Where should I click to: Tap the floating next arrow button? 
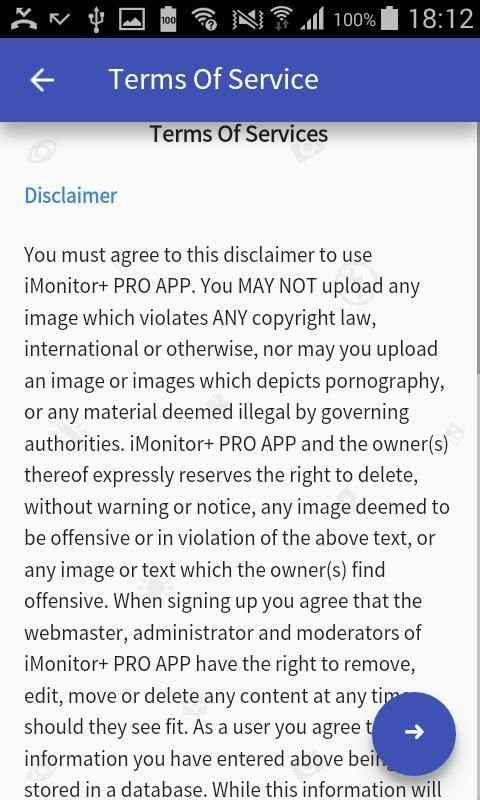[x=414, y=733]
